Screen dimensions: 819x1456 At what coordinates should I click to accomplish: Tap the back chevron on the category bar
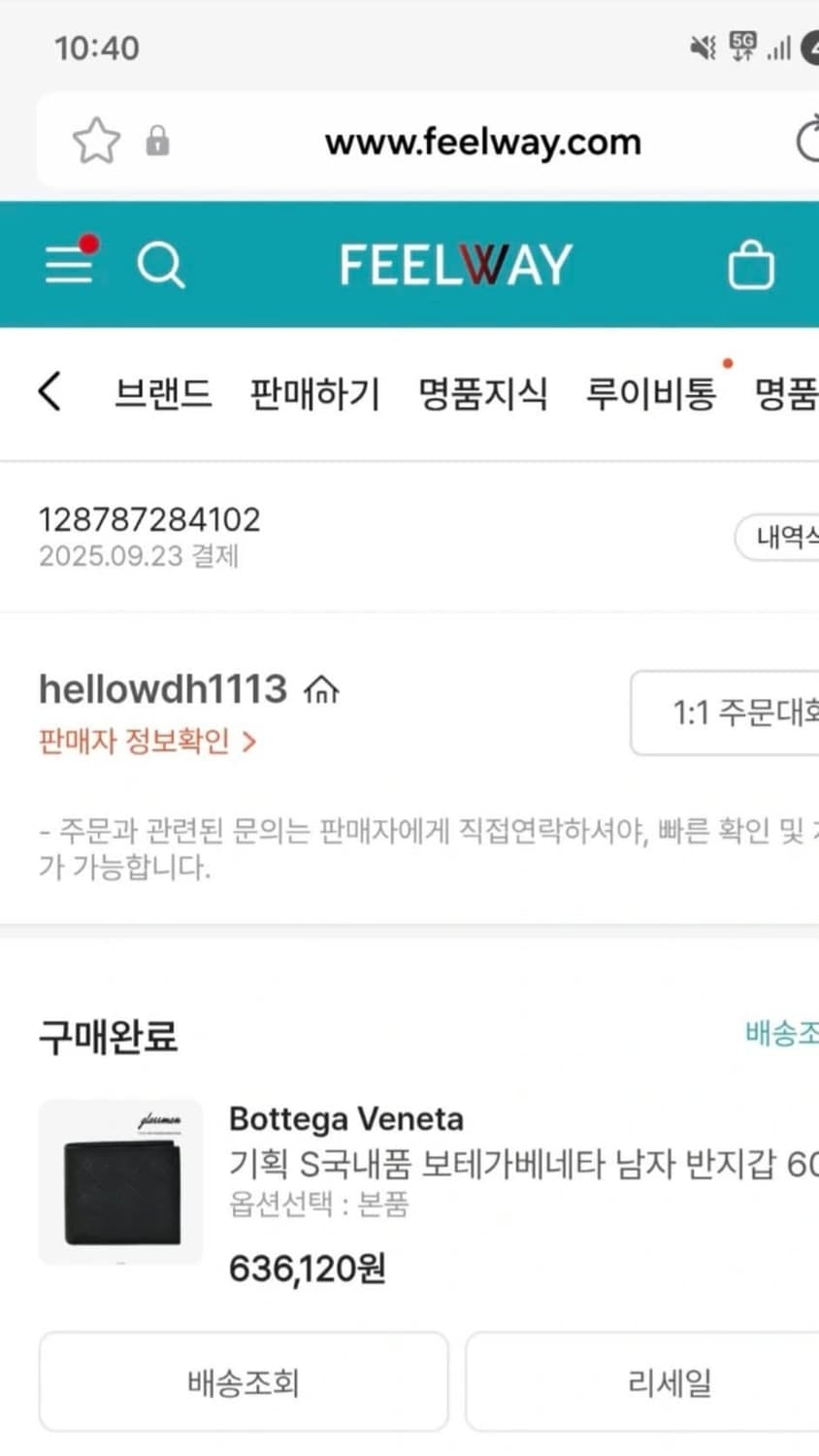click(x=49, y=392)
